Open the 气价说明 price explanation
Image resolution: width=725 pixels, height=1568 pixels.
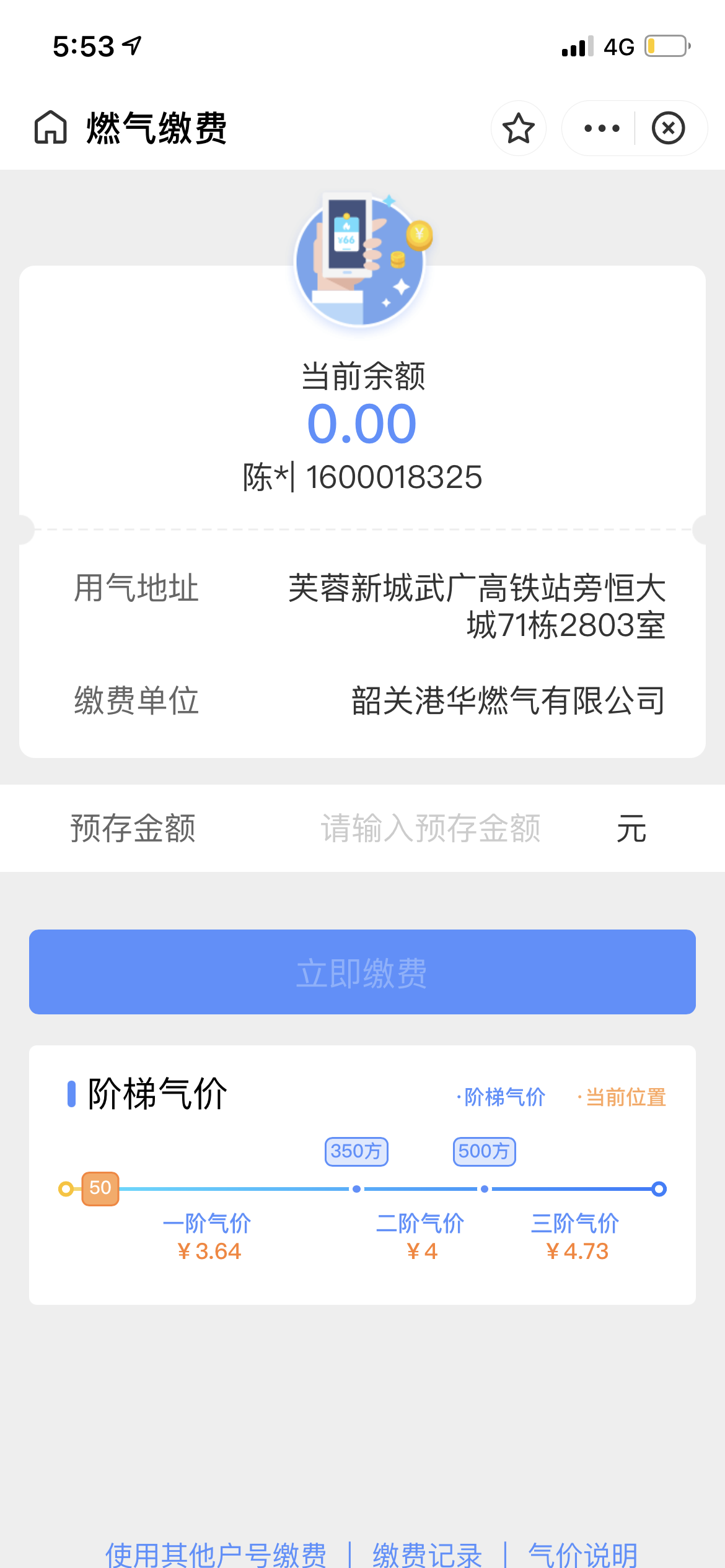click(x=582, y=1554)
